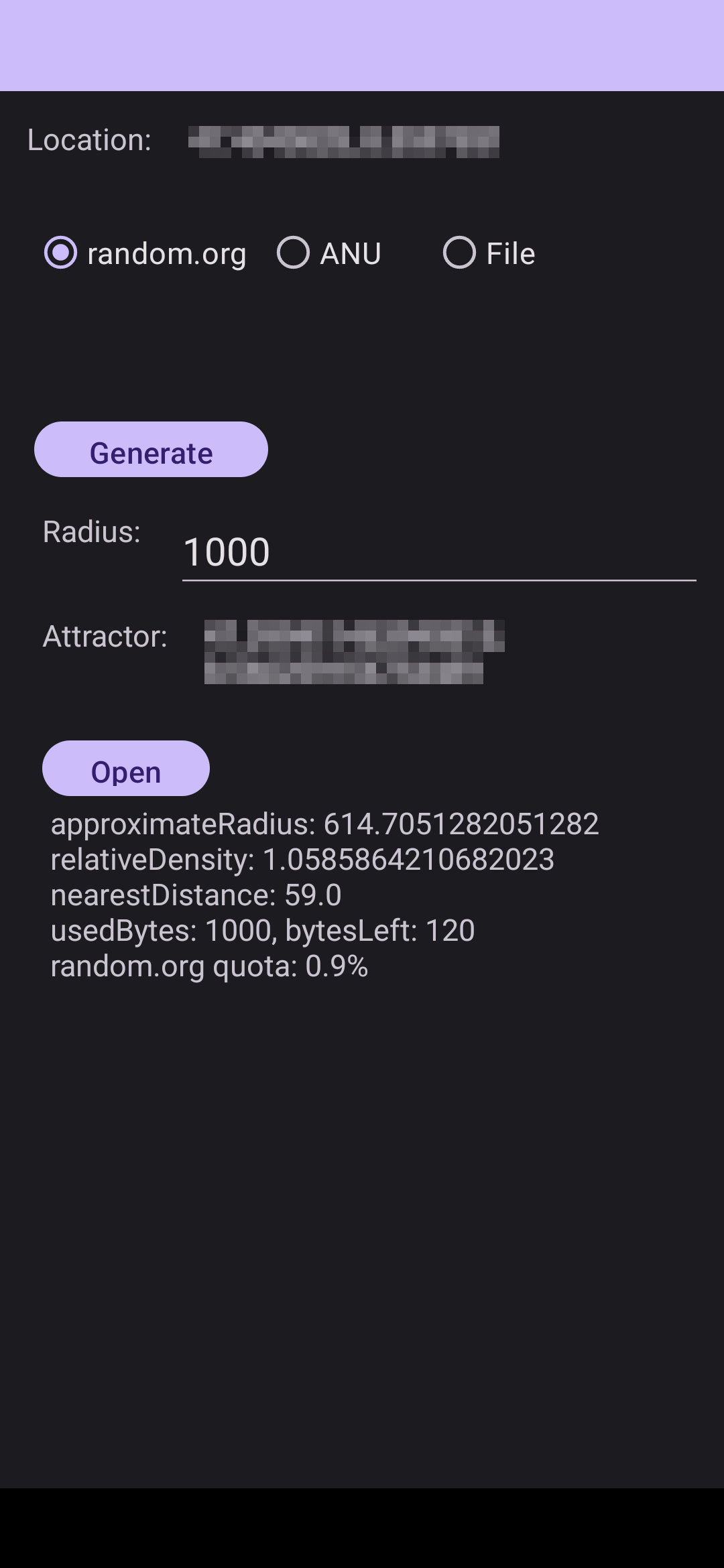Select the random.org radio button
The width and height of the screenshot is (724, 1568).
(61, 253)
